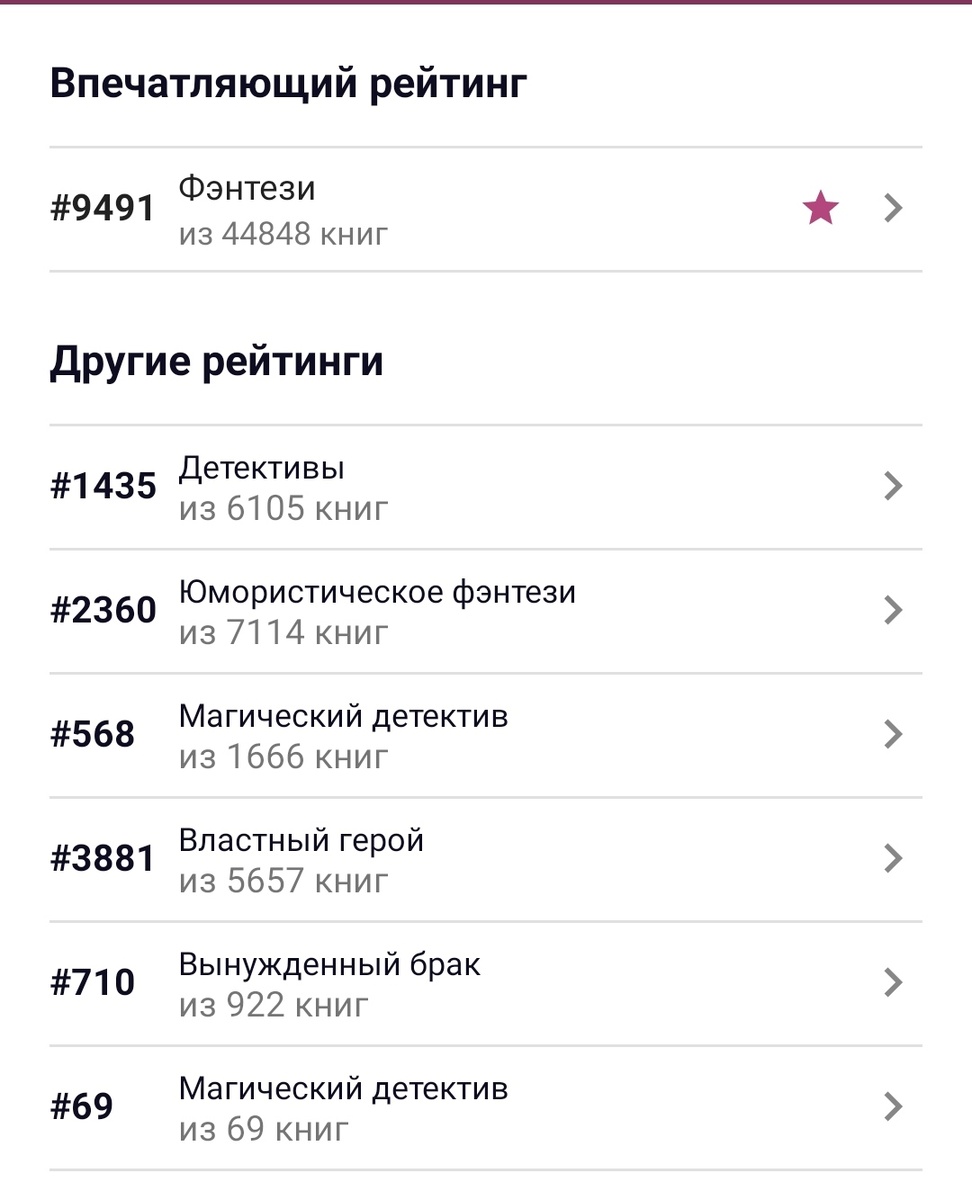Viewport: 972px width, 1200px height.
Task: Click the star icon in Впечатляющий рейтинг
Action: coord(820,207)
